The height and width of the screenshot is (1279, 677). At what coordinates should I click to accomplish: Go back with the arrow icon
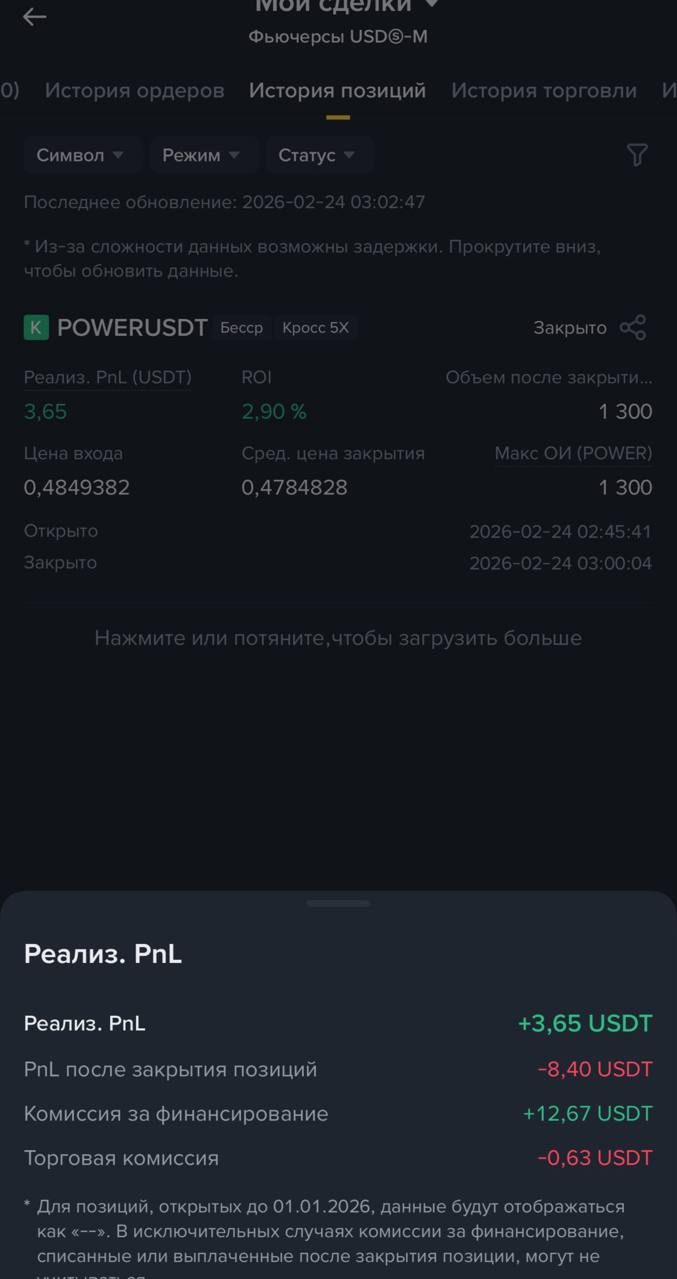tap(35, 17)
